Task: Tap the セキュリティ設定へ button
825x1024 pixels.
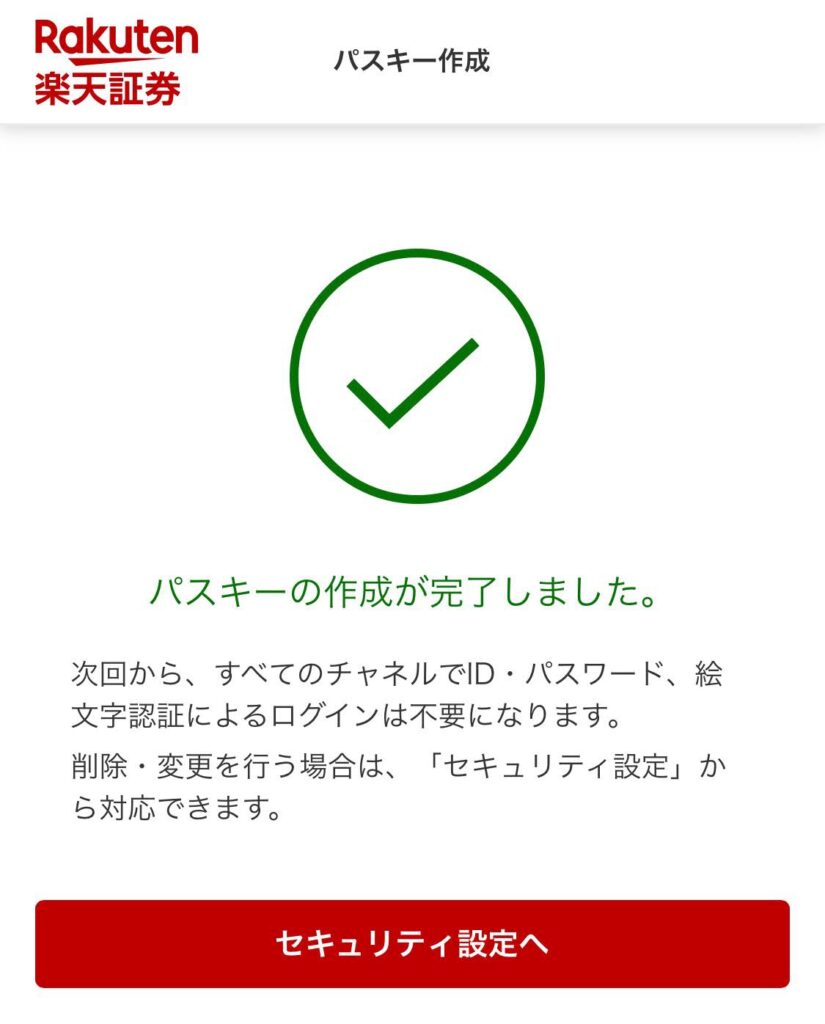Action: point(412,944)
